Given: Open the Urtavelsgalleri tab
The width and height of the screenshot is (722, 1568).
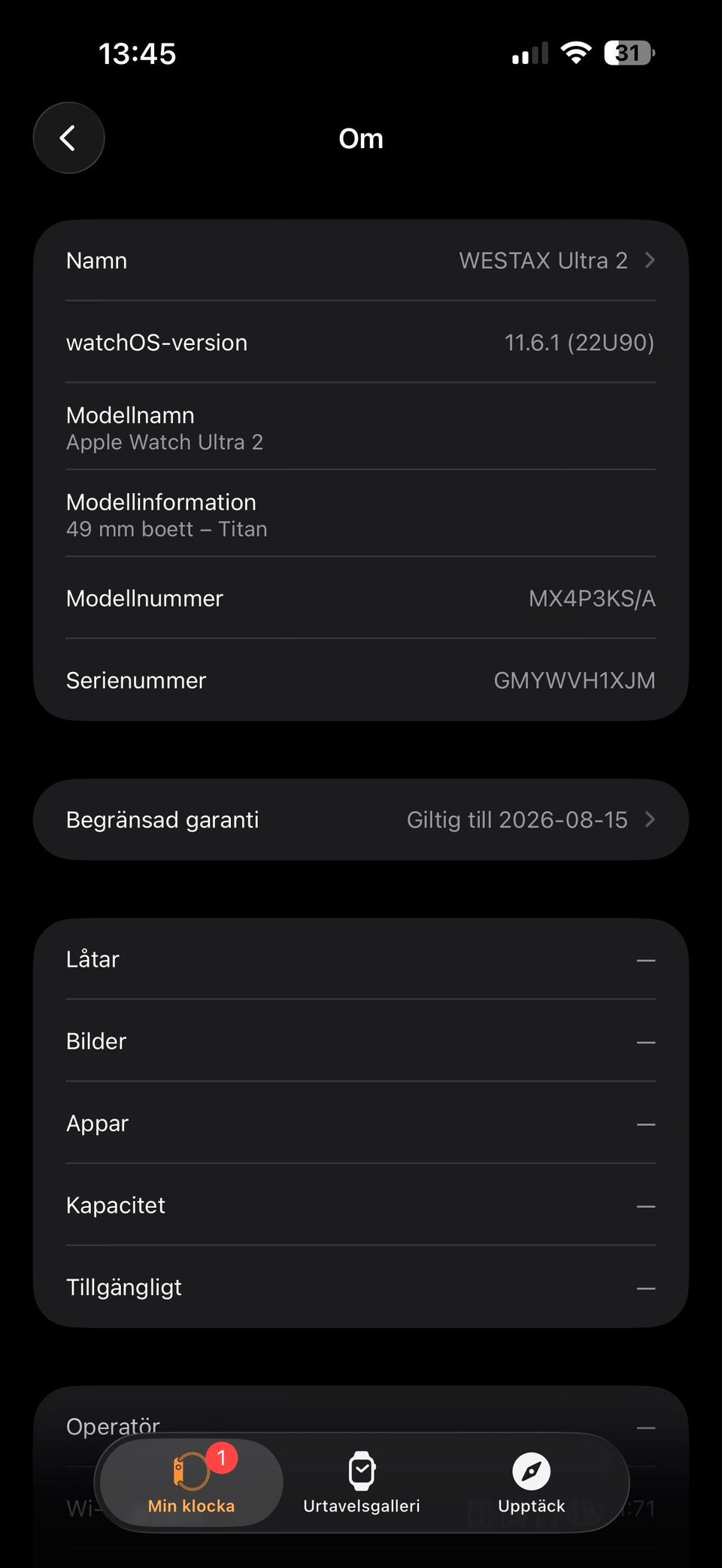Looking at the screenshot, I should (362, 1482).
